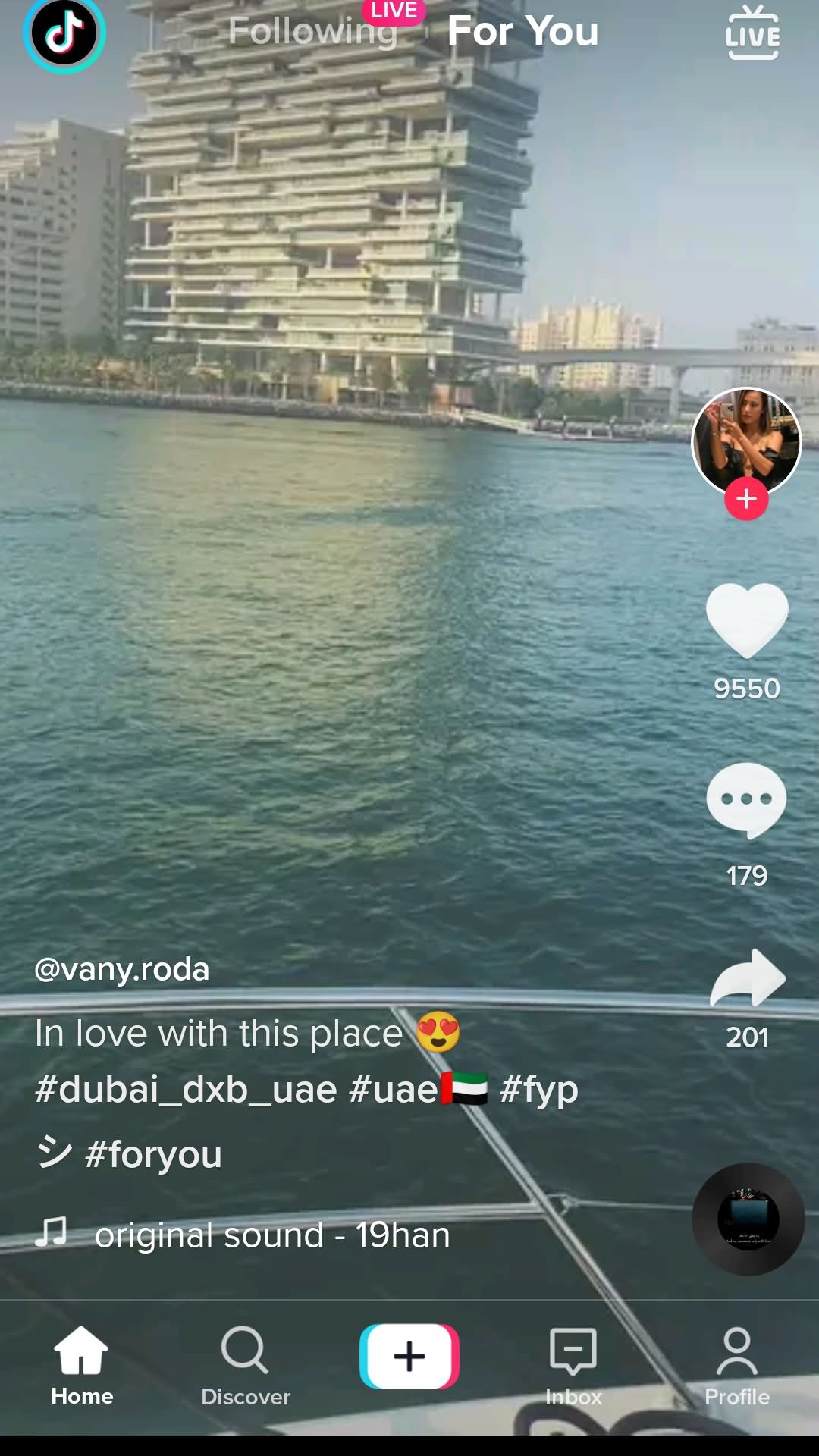The width and height of the screenshot is (819, 1456).
Task: Open the comments with 179 replies
Action: point(747,801)
